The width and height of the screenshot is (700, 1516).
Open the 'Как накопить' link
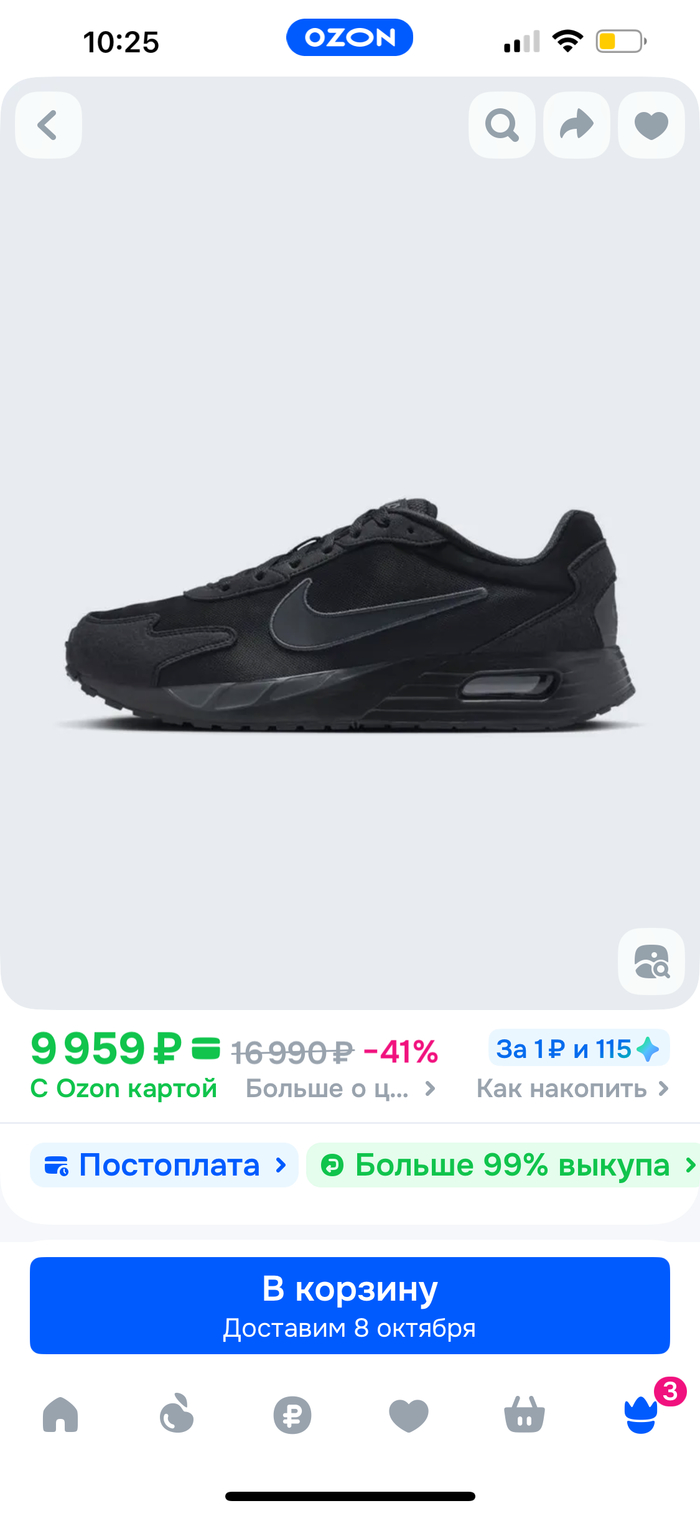pyautogui.click(x=572, y=1089)
